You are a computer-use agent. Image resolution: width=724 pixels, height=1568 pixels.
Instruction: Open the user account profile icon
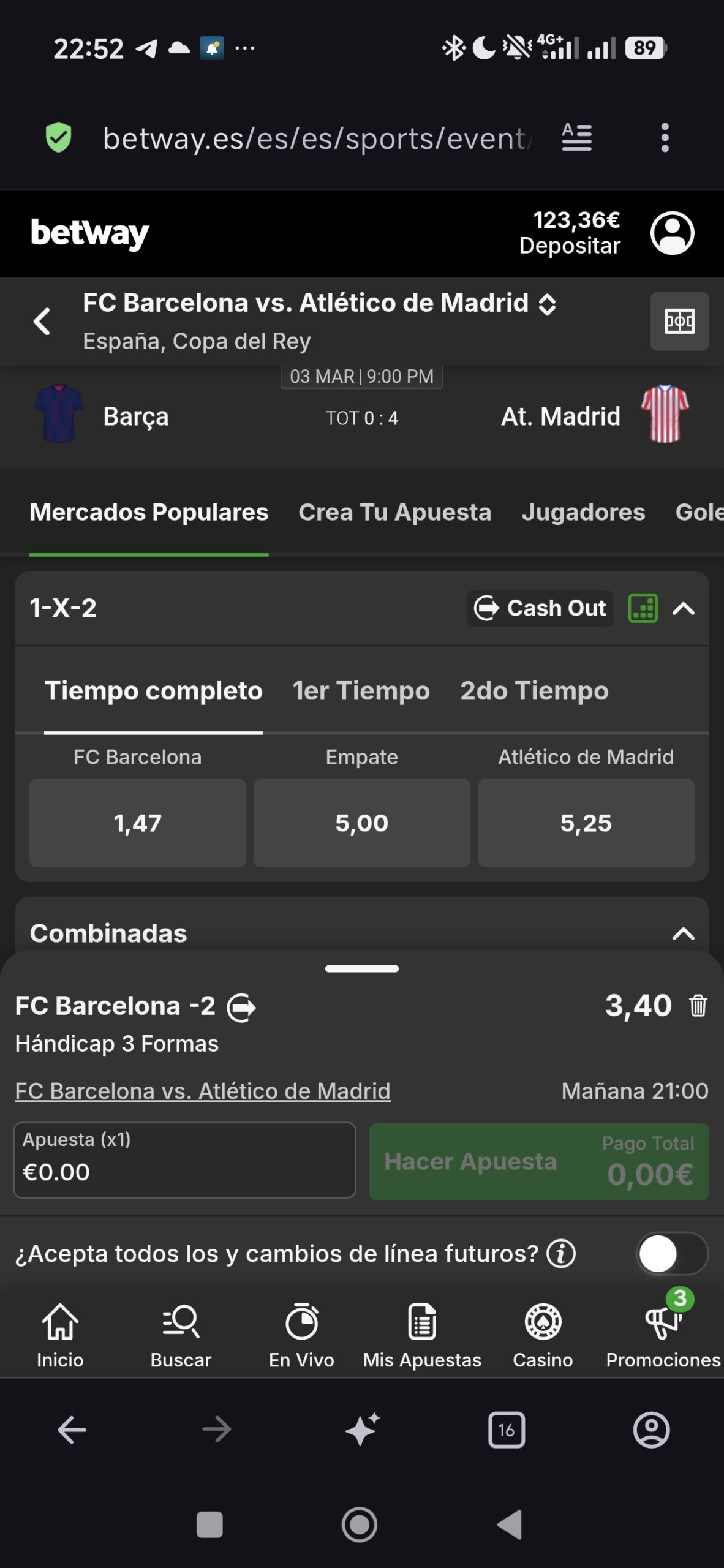coord(672,233)
